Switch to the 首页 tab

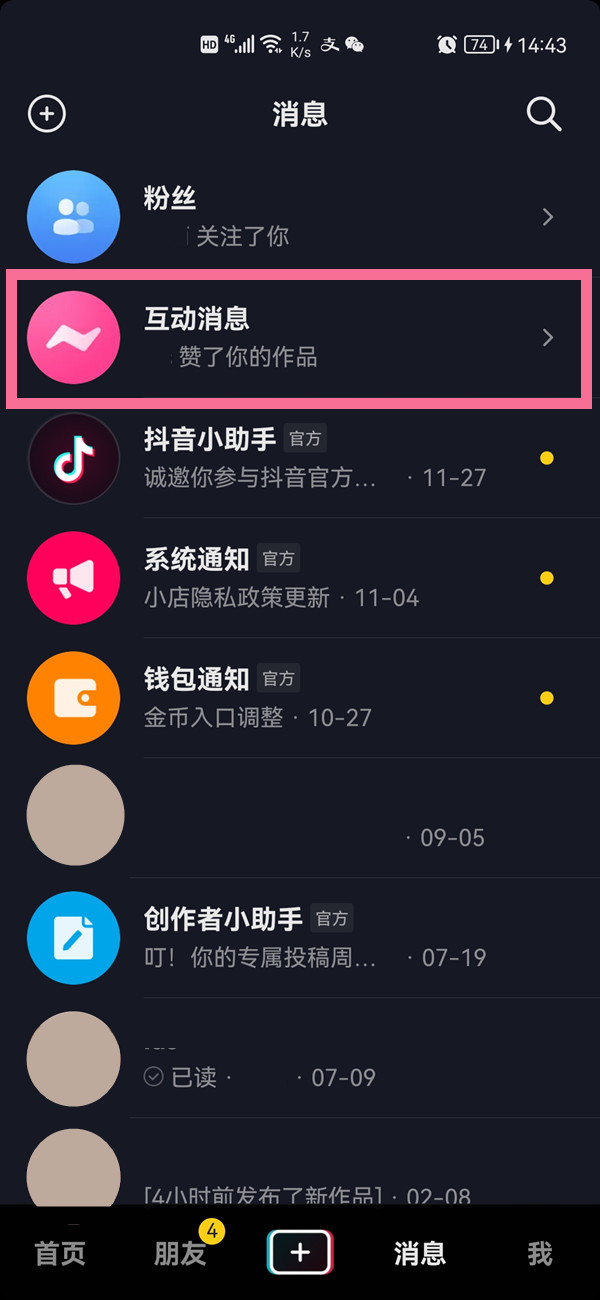[60, 1253]
